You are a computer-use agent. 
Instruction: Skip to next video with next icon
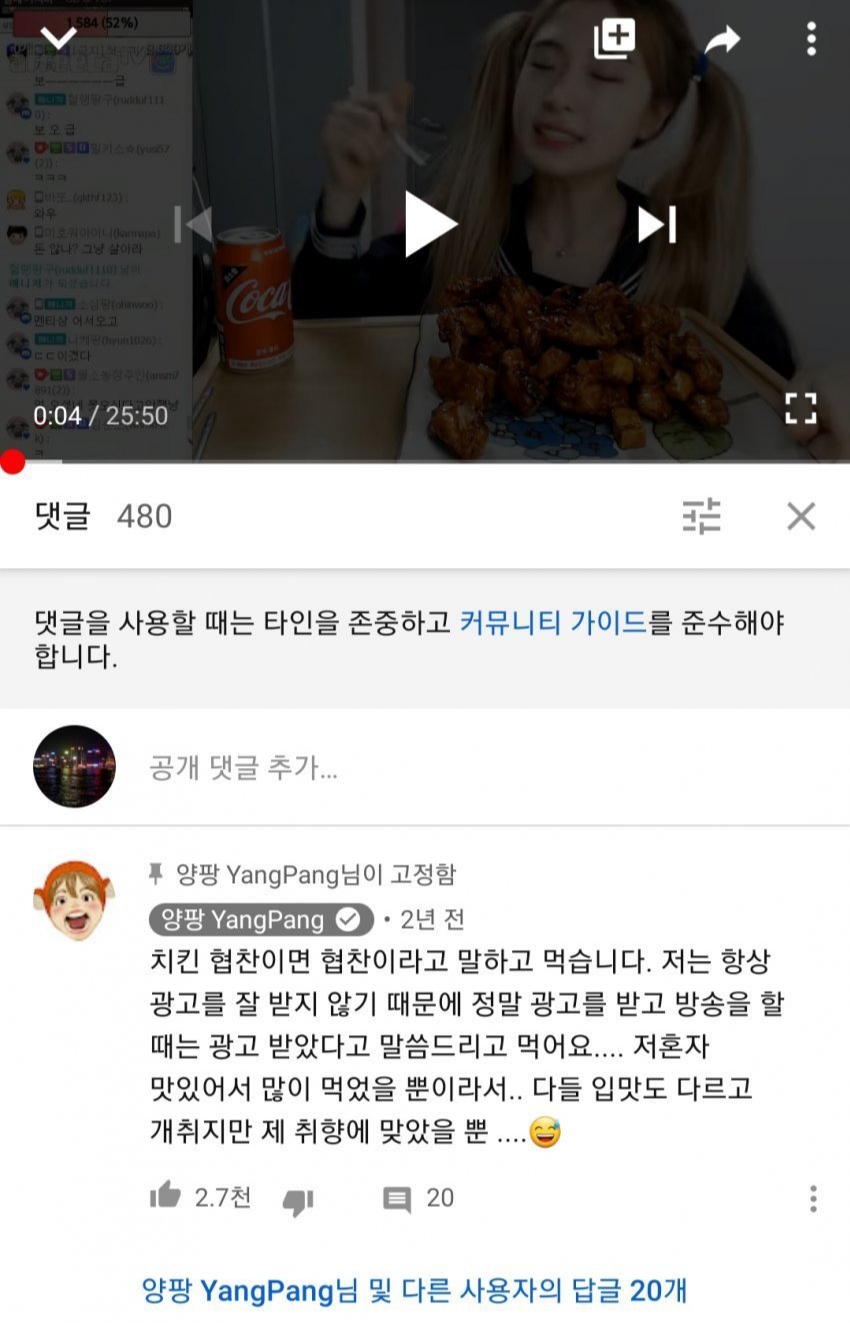[x=655, y=226]
